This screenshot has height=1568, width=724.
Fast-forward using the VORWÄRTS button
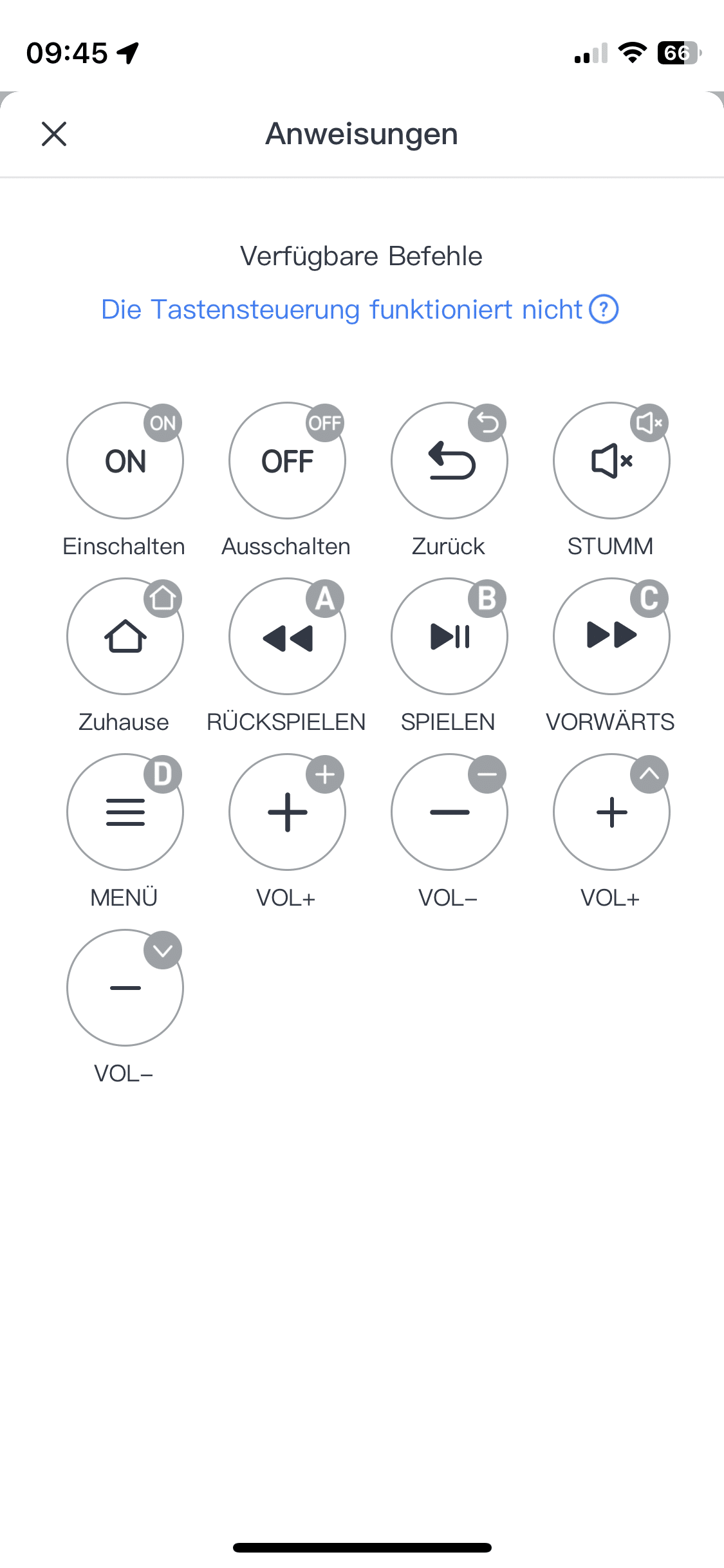point(611,637)
